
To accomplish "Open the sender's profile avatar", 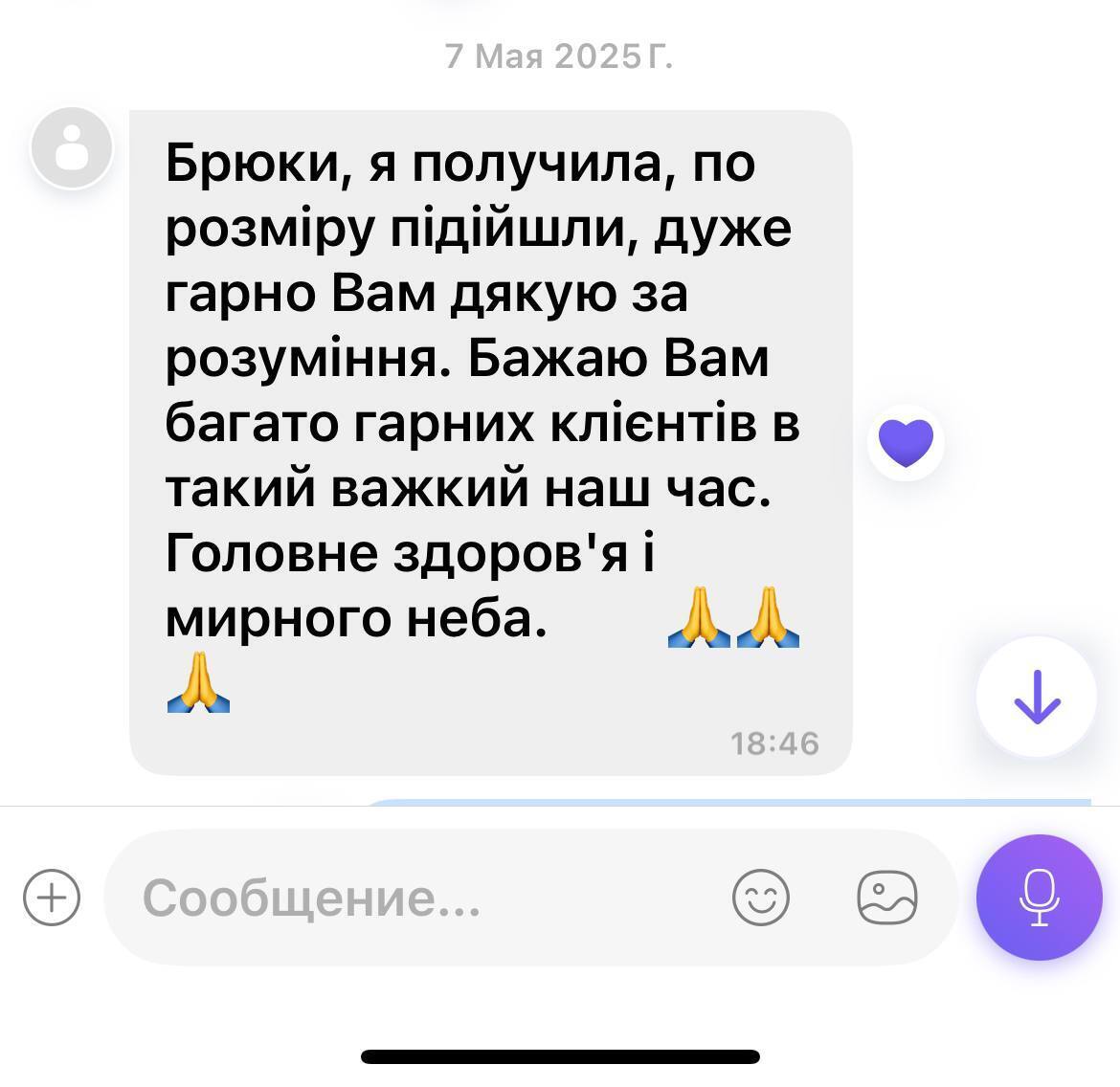I will pos(72,148).
